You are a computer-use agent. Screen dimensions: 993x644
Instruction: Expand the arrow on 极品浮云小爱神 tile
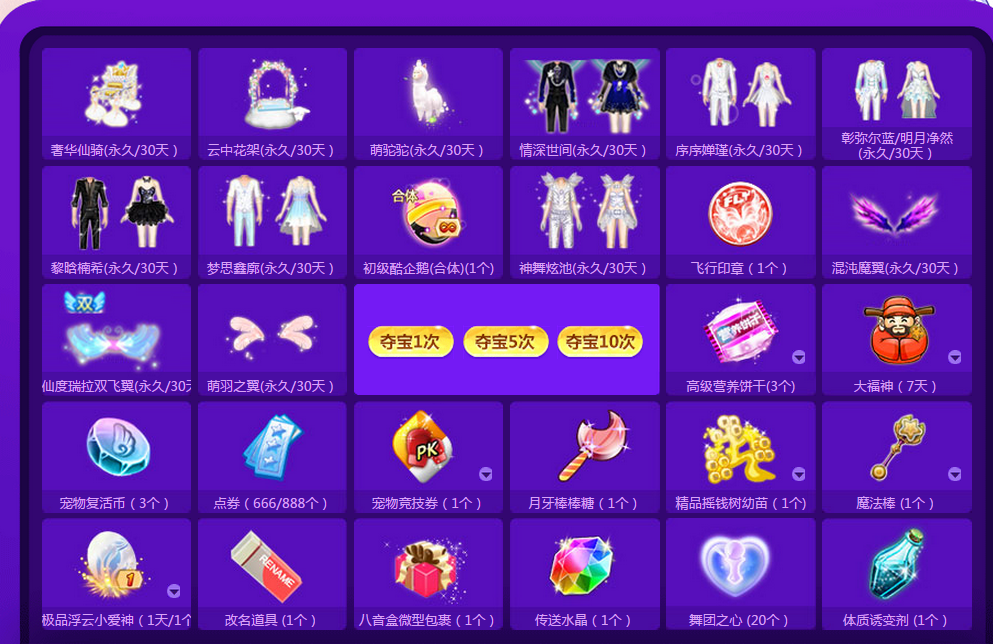click(174, 591)
